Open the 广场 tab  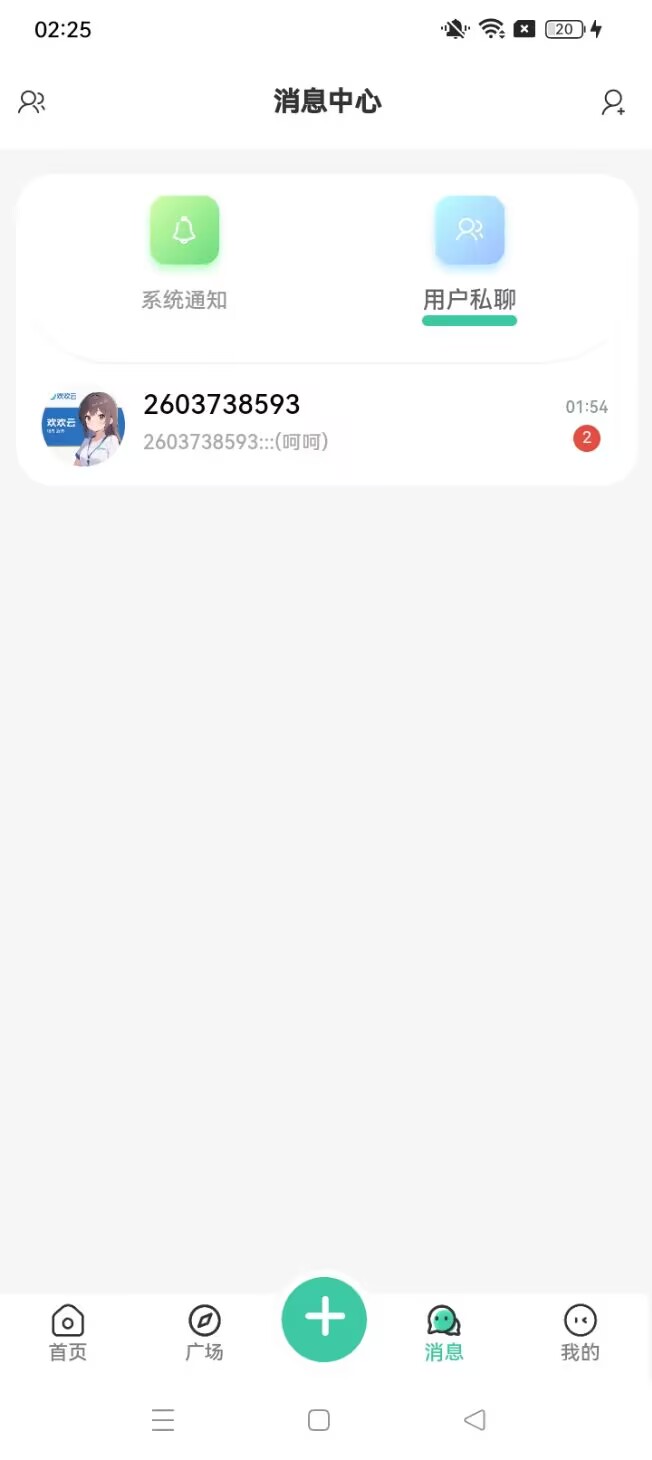204,1333
